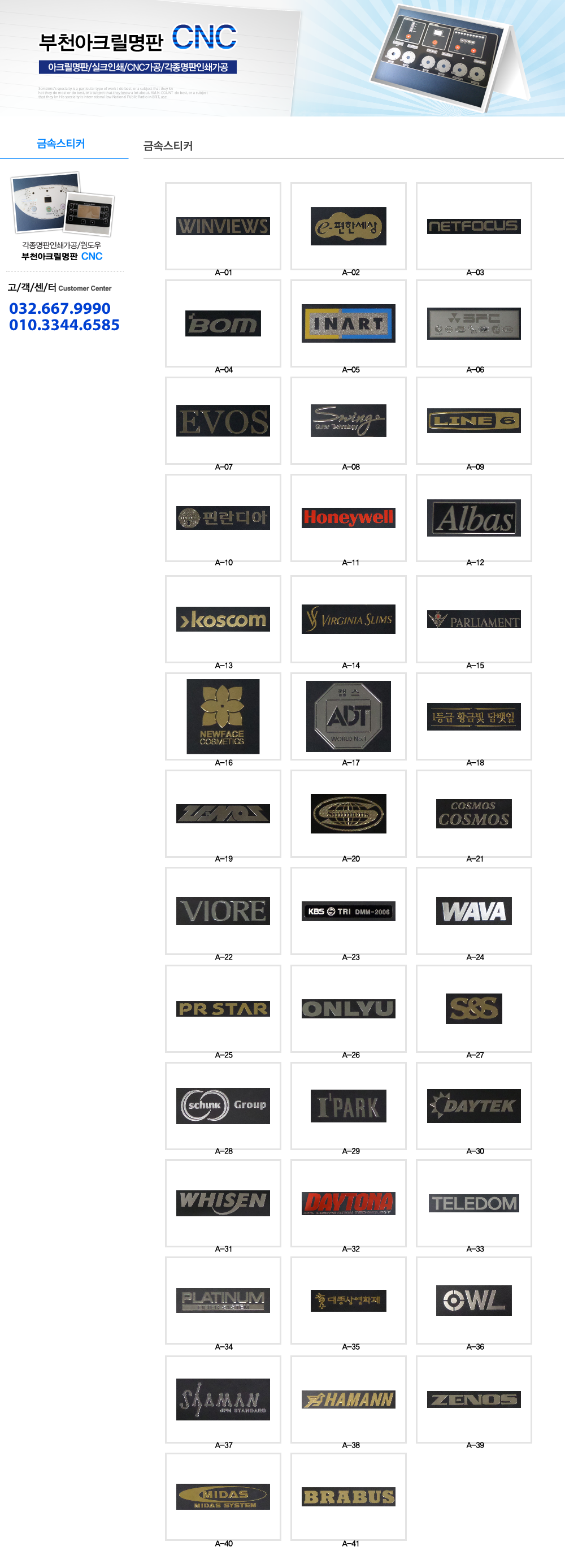Viewport: 565px width, 1568px height.
Task: Open the EVOS A-07 tile
Action: click(x=223, y=421)
